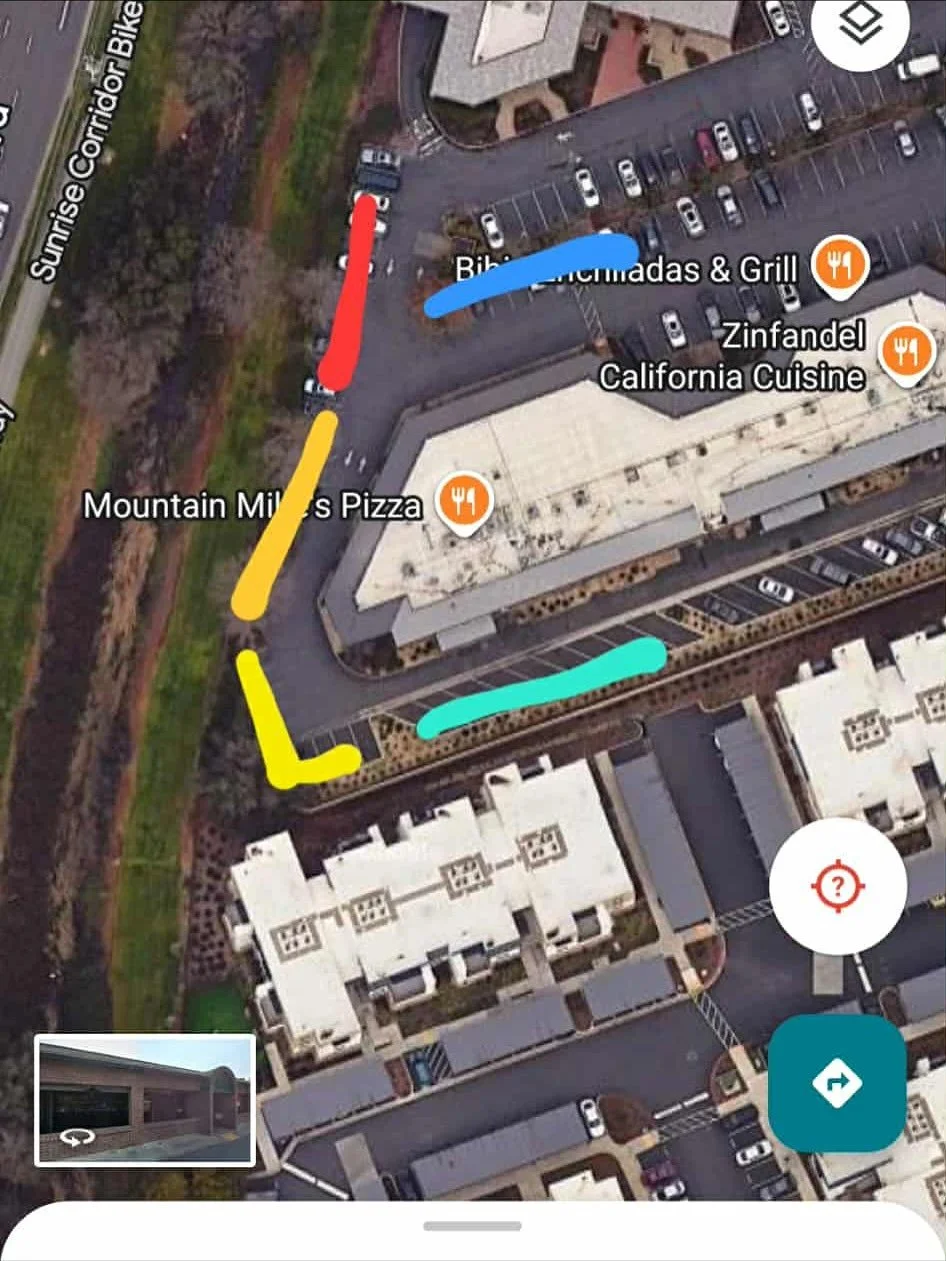The height and width of the screenshot is (1261, 946).
Task: Open Bibi's Enchiladas & Grill restaurant pin
Action: coord(839,266)
